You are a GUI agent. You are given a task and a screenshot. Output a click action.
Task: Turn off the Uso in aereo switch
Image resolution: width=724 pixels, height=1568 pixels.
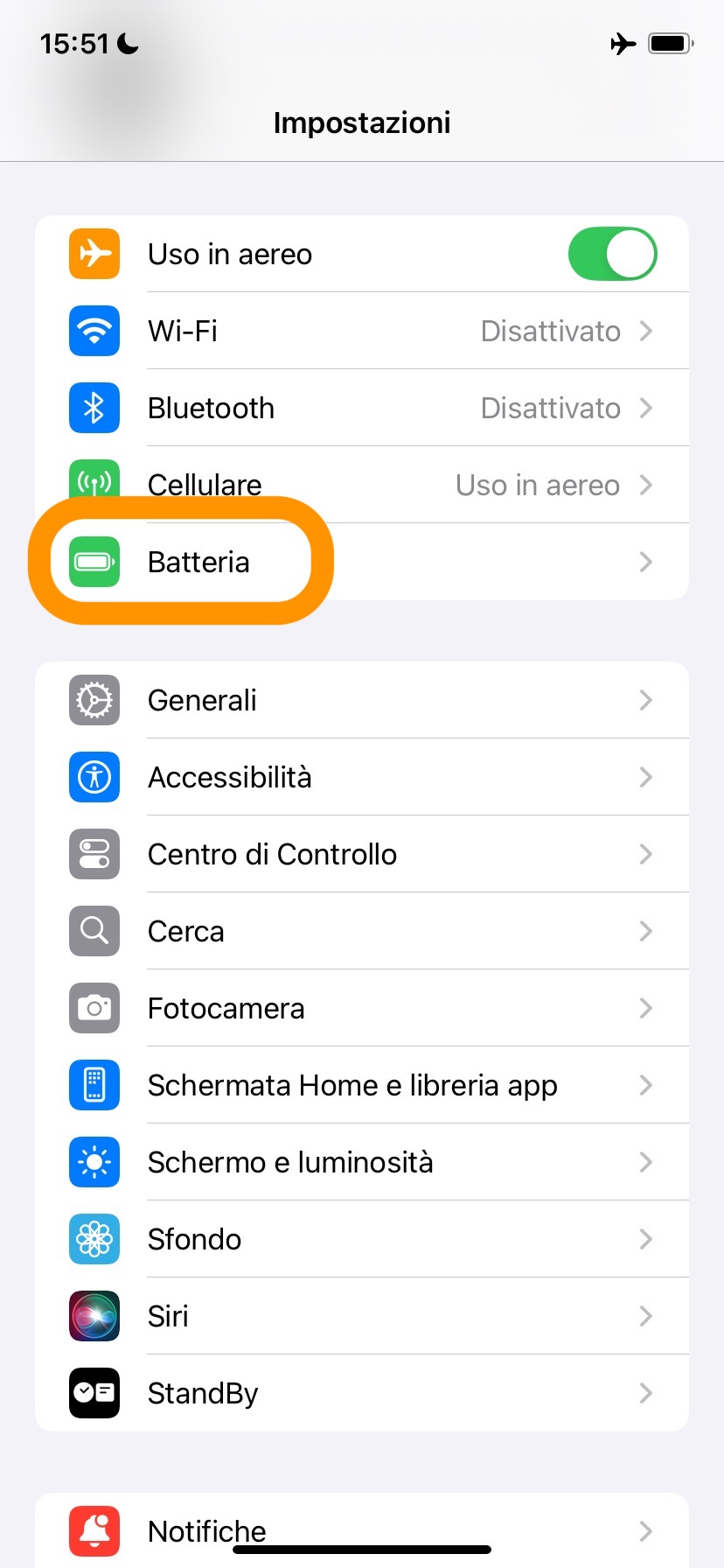612,254
